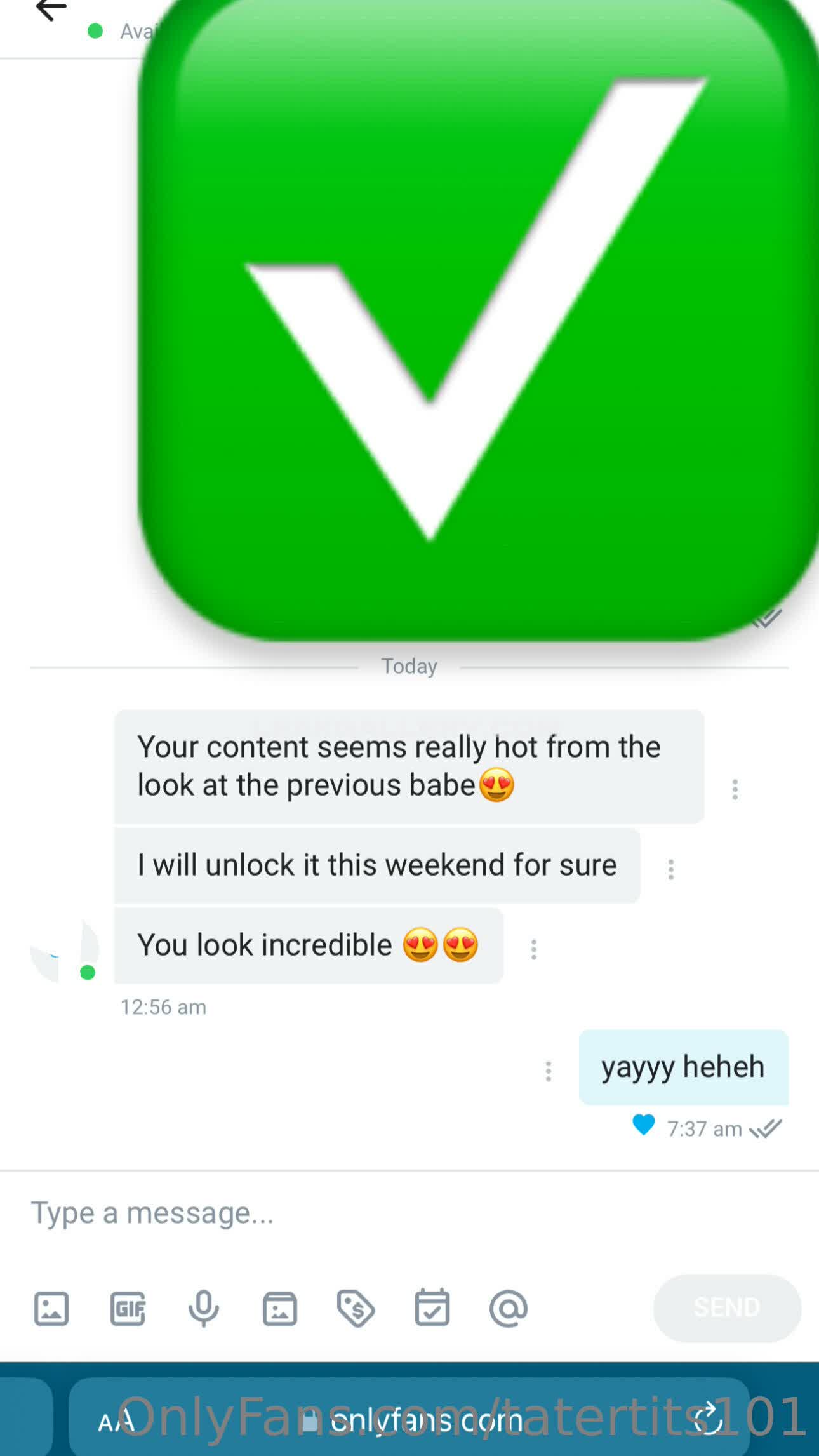
Task: Open options for the 'You look incredible' message
Action: pyautogui.click(x=533, y=949)
